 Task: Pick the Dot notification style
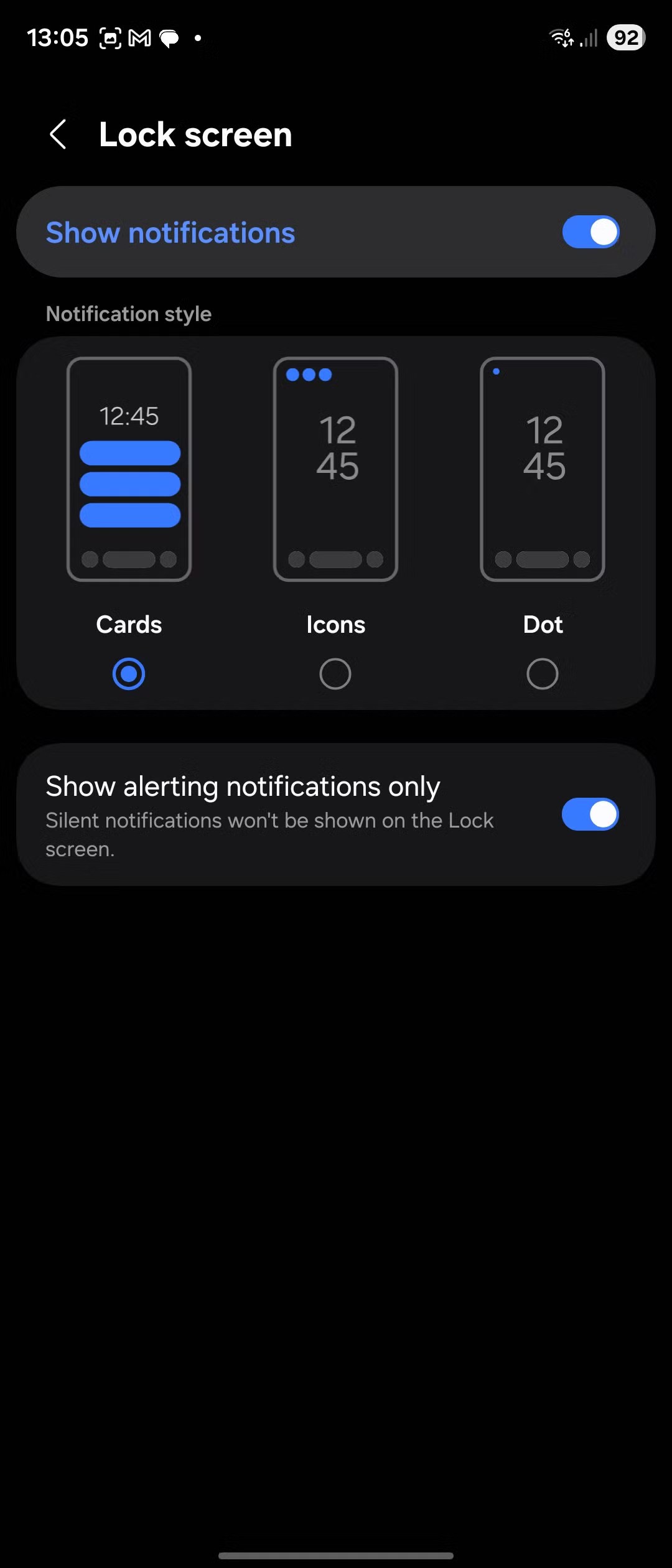tap(542, 673)
